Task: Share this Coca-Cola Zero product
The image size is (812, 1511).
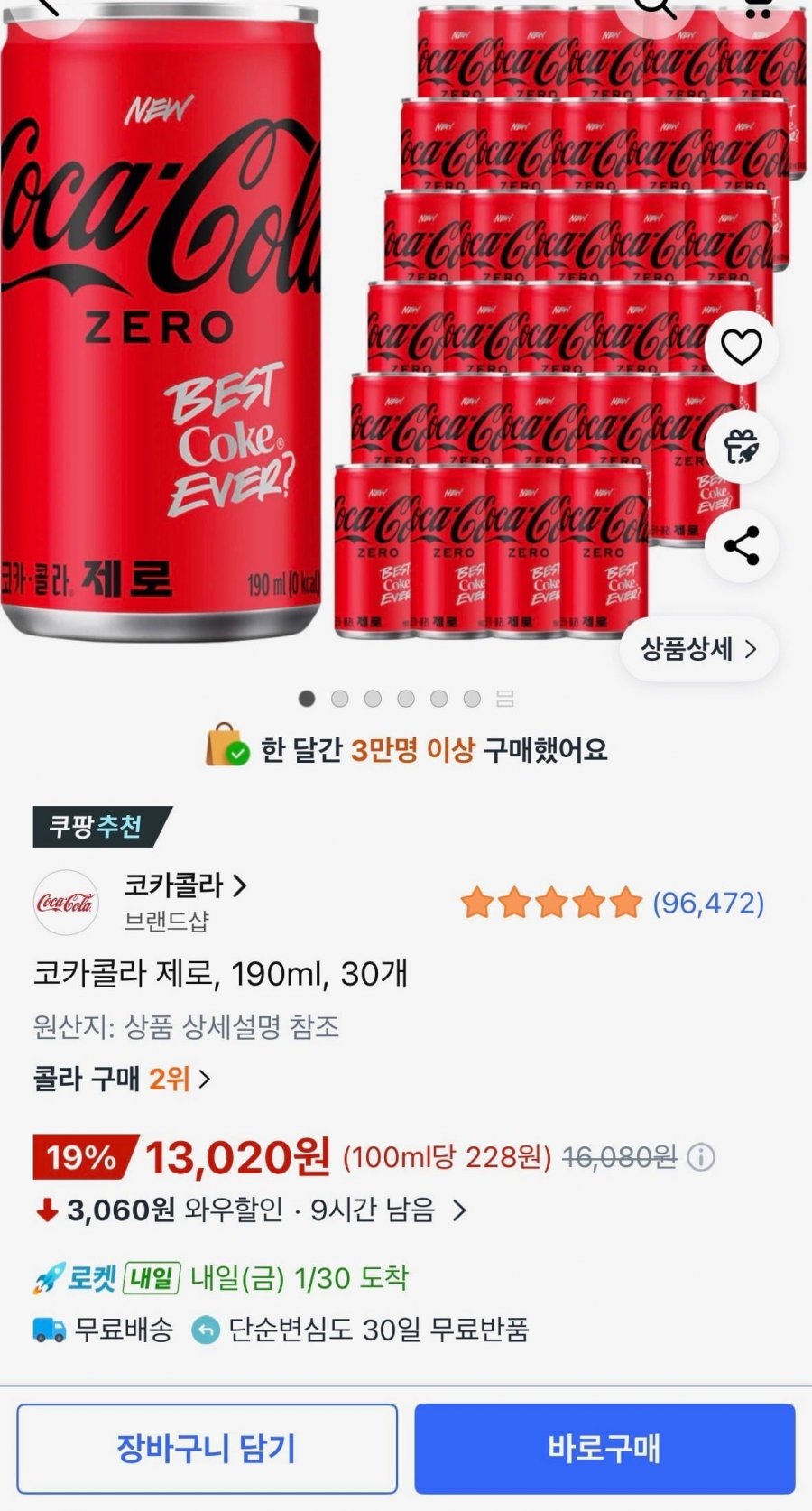Action: tap(742, 545)
